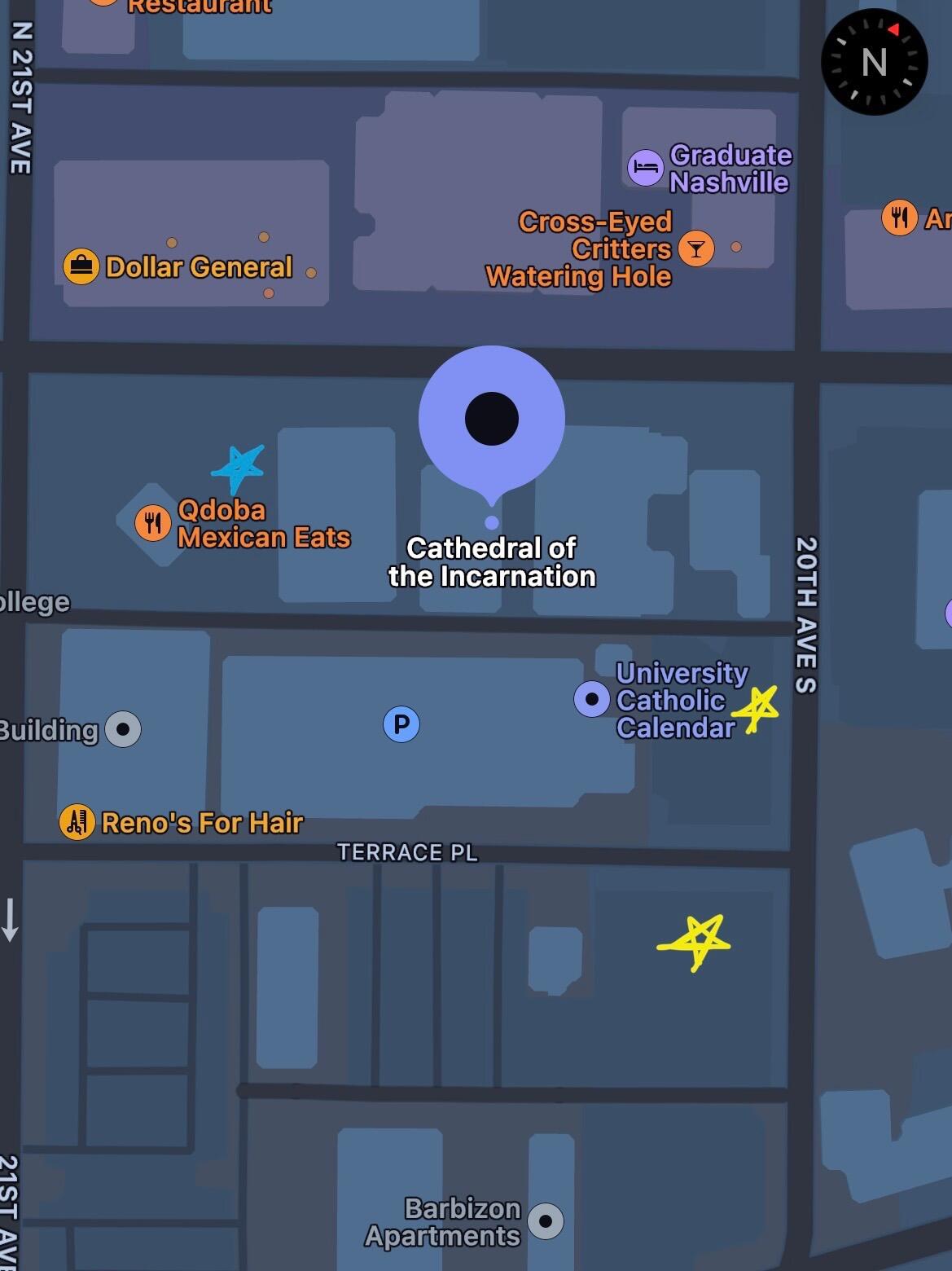Tap the compass to reorient north

coord(874,62)
